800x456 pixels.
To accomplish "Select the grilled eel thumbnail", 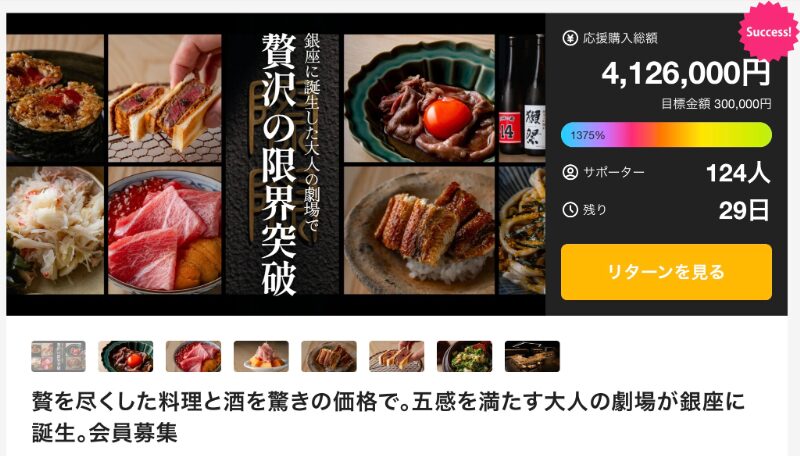I will coord(329,356).
